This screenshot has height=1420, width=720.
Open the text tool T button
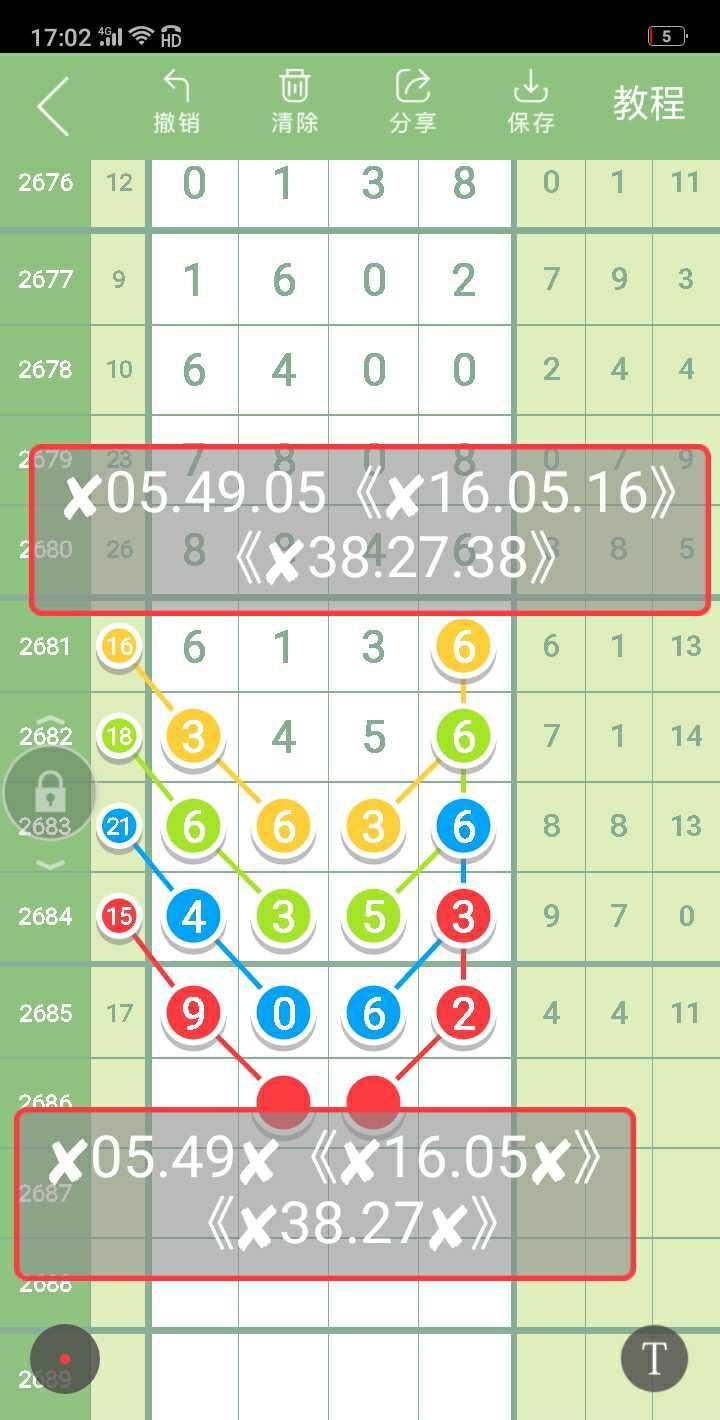pos(654,1359)
